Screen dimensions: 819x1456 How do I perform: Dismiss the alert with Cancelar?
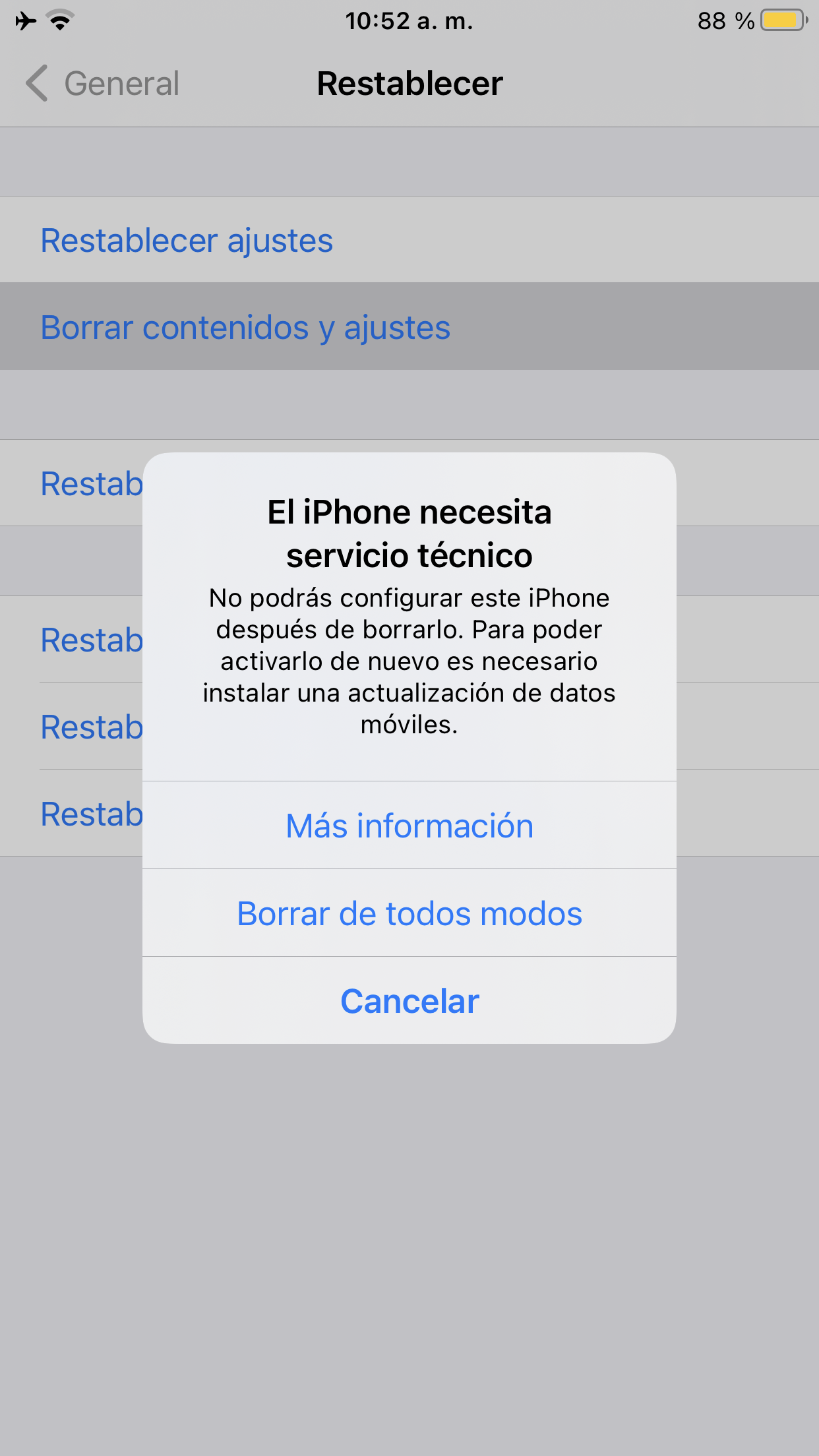click(x=409, y=1000)
